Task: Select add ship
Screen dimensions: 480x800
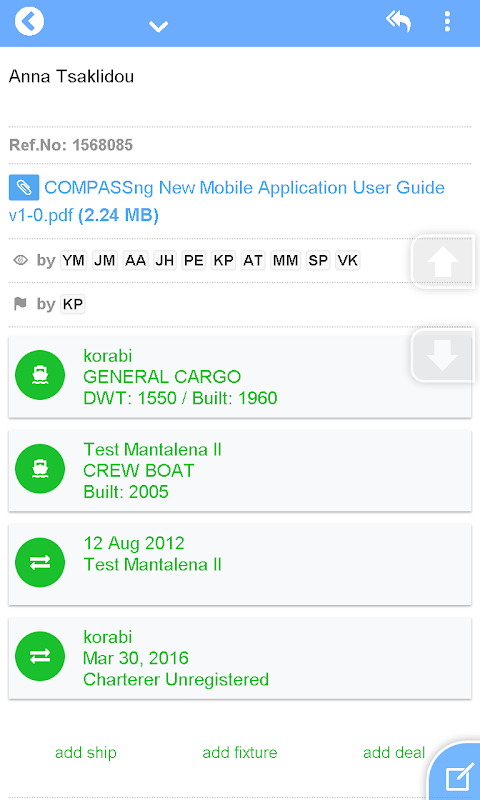Action: coord(86,753)
